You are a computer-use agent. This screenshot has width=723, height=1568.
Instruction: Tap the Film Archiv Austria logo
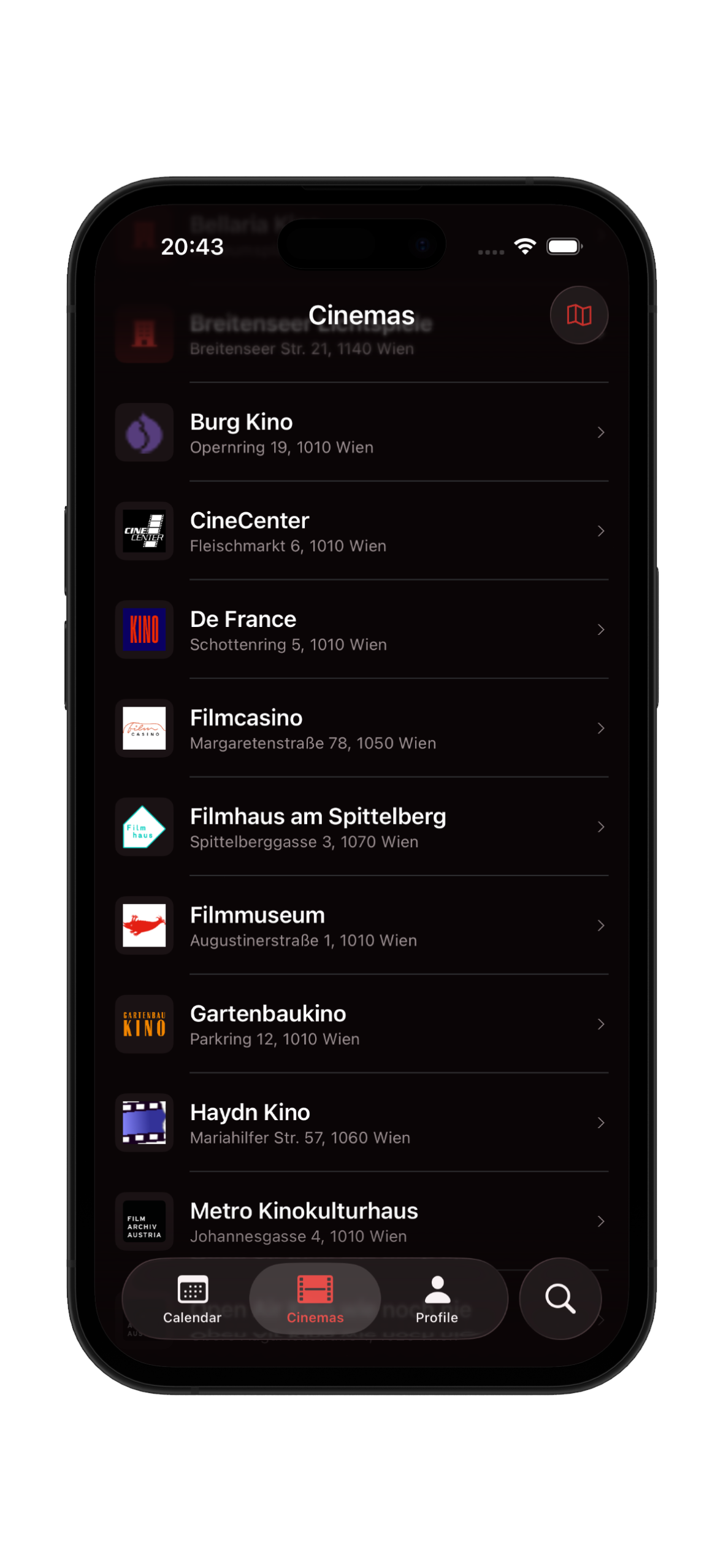(143, 1222)
